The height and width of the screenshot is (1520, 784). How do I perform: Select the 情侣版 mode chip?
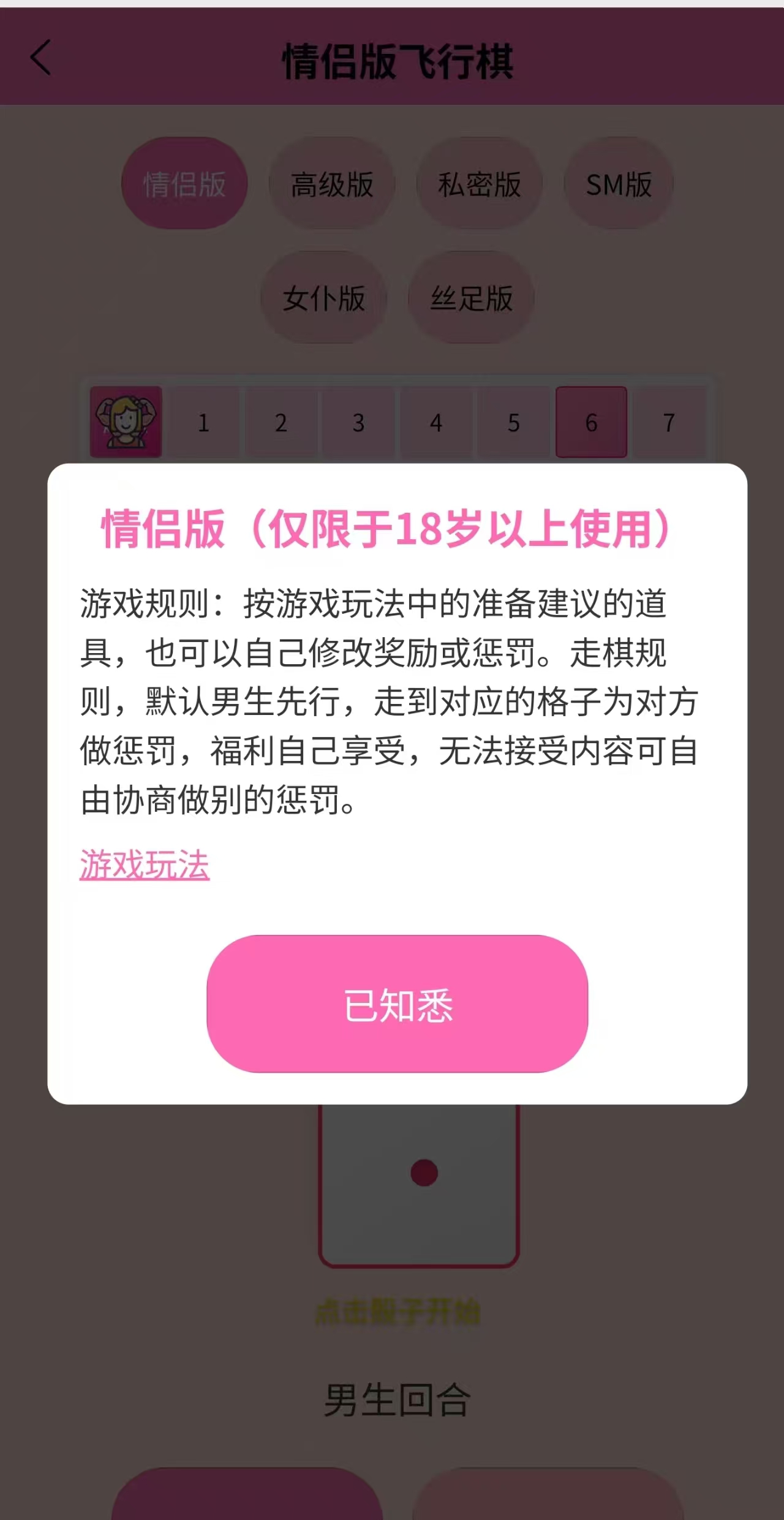tap(183, 183)
